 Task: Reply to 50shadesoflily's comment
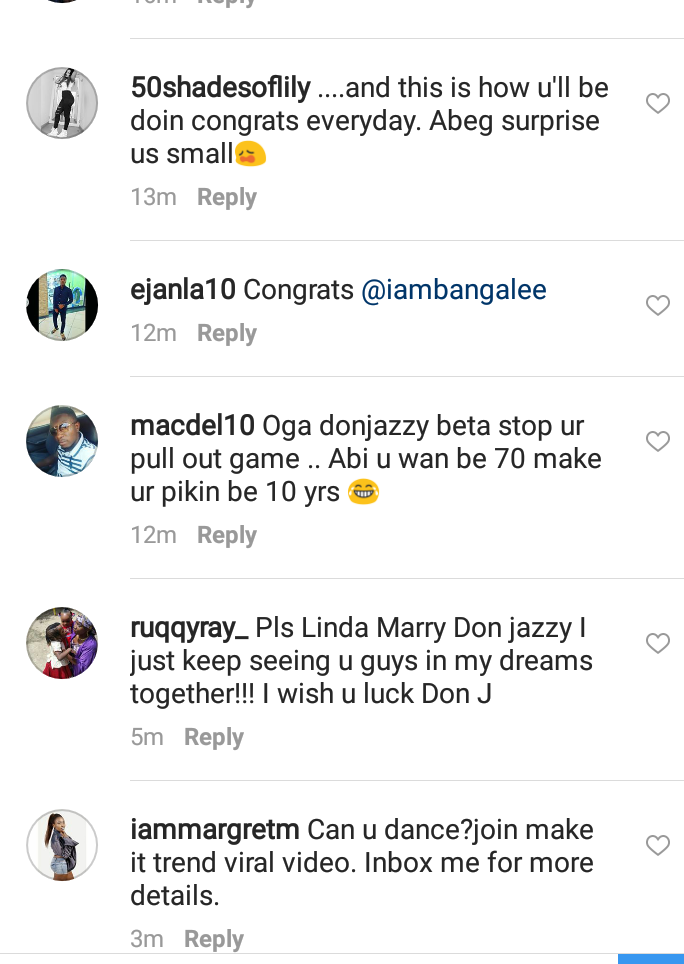click(x=226, y=197)
